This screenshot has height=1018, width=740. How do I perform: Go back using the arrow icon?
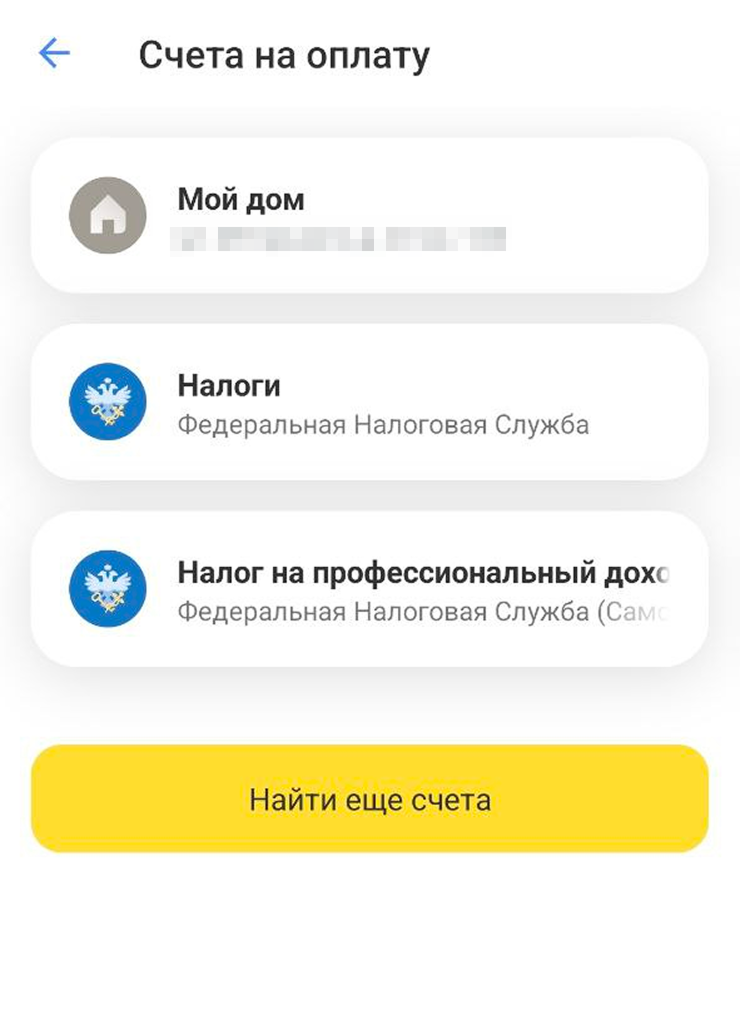click(54, 54)
